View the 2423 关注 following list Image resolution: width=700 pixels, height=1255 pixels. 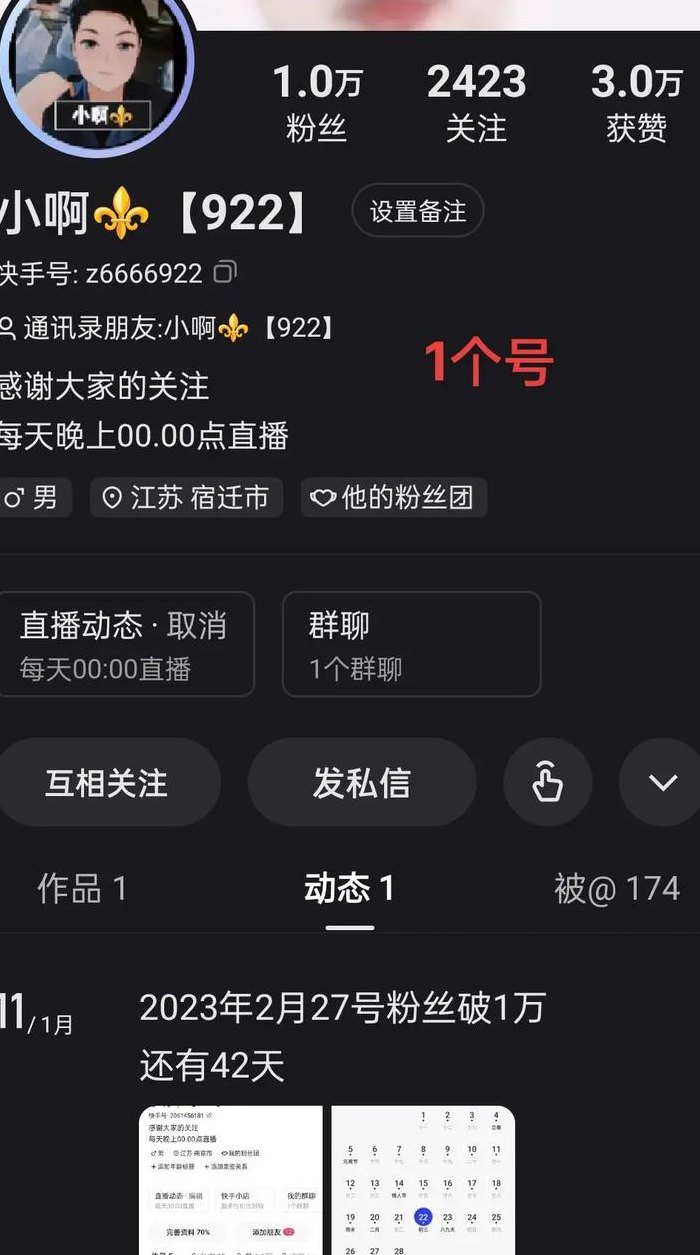[x=476, y=103]
